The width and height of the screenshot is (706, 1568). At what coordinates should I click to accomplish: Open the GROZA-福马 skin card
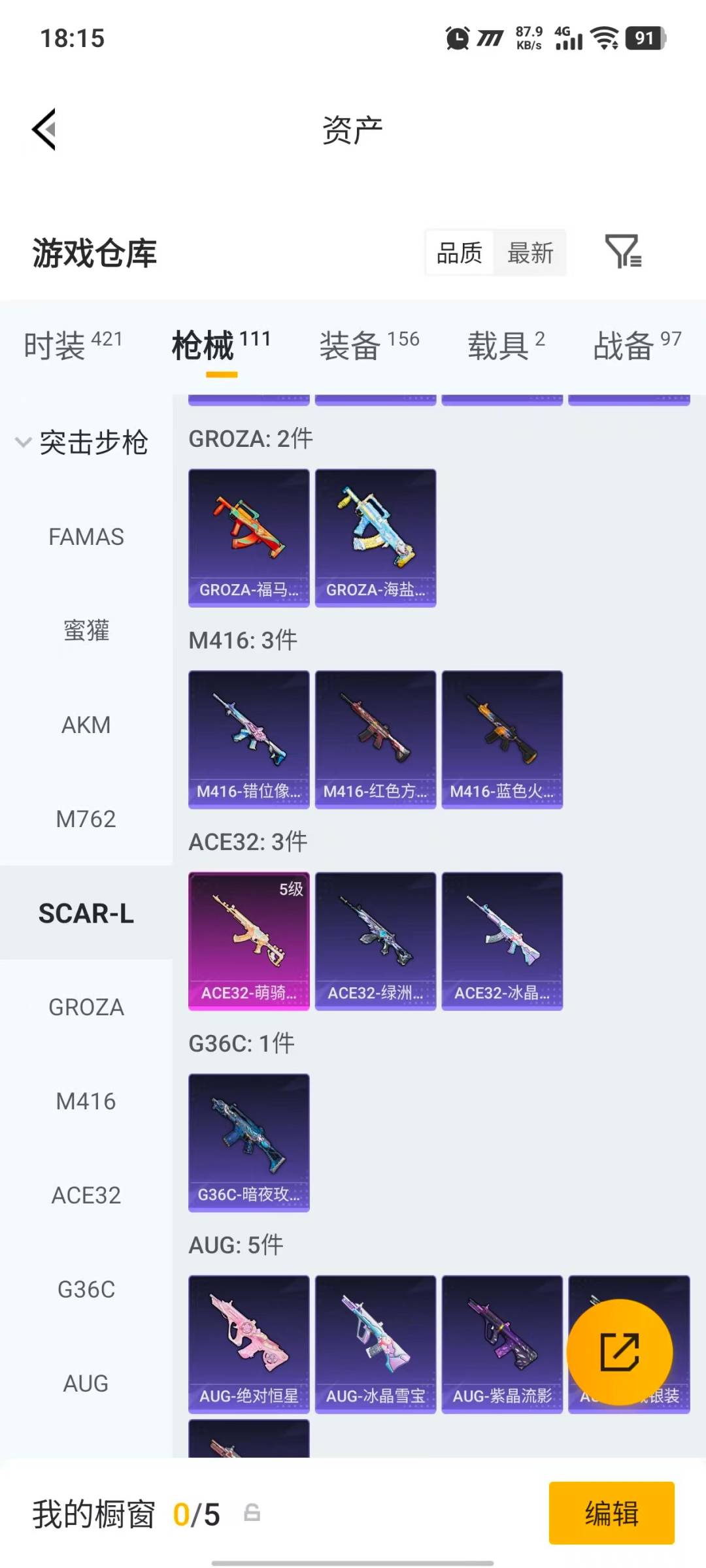(x=248, y=537)
